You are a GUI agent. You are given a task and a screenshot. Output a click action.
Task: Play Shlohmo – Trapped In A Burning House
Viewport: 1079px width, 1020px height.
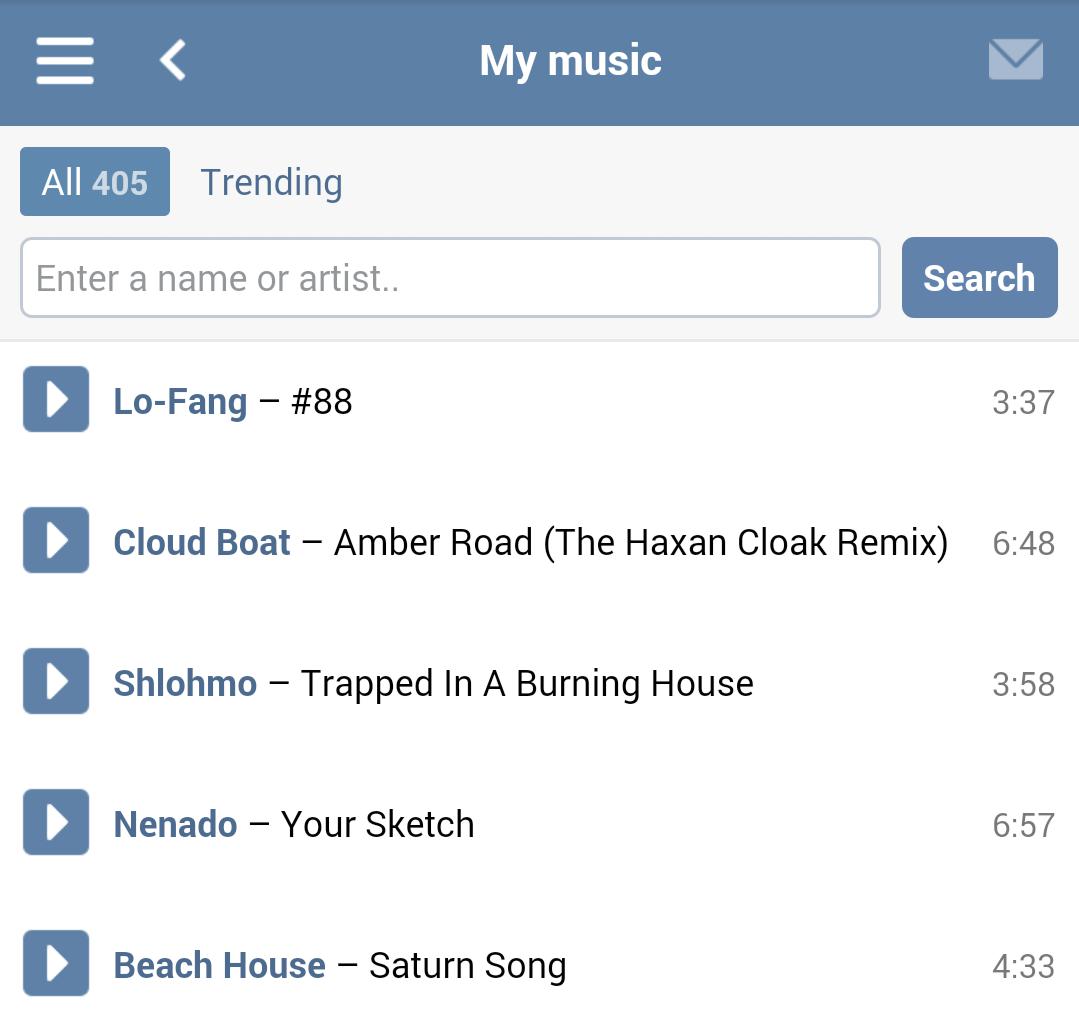[x=56, y=682]
